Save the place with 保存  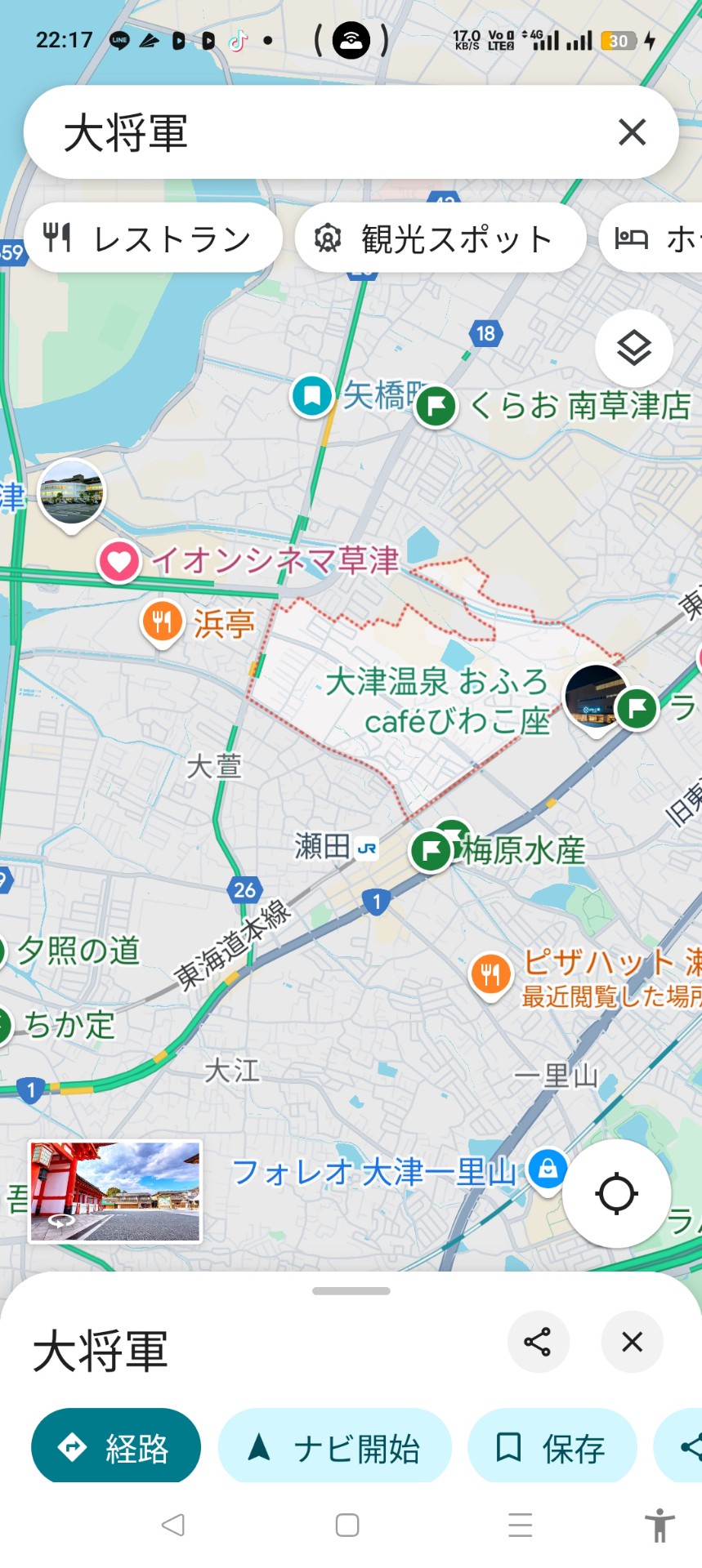(552, 1448)
